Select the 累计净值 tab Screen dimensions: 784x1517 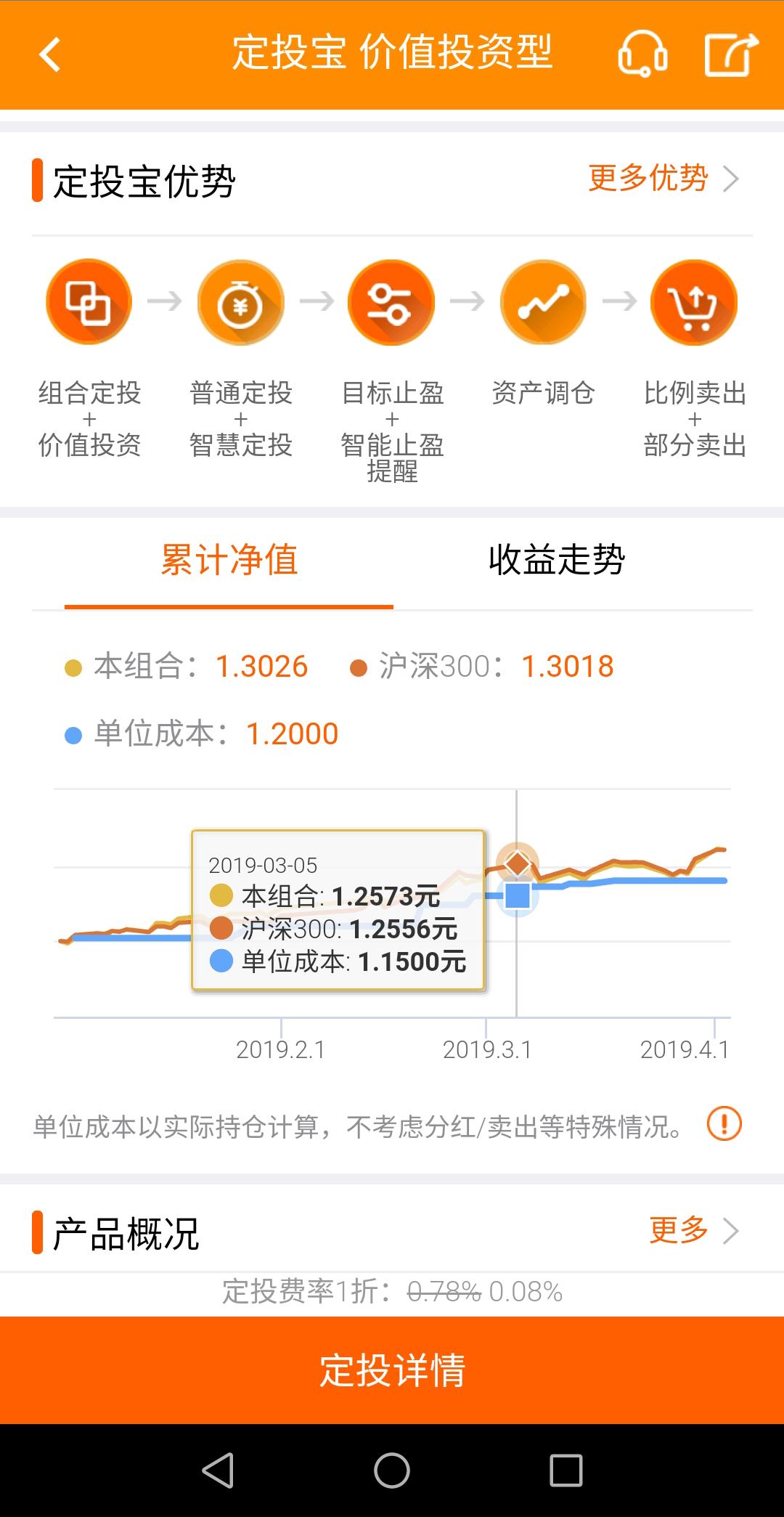[x=229, y=559]
